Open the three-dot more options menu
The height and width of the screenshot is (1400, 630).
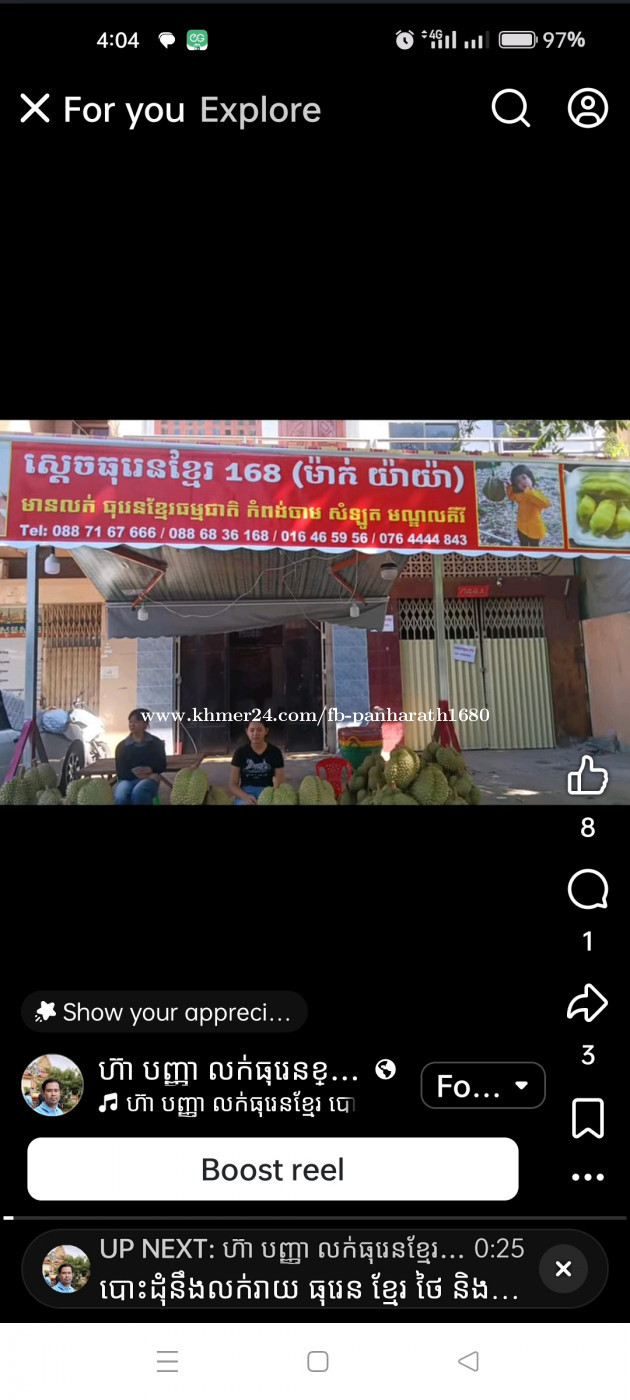[588, 1177]
